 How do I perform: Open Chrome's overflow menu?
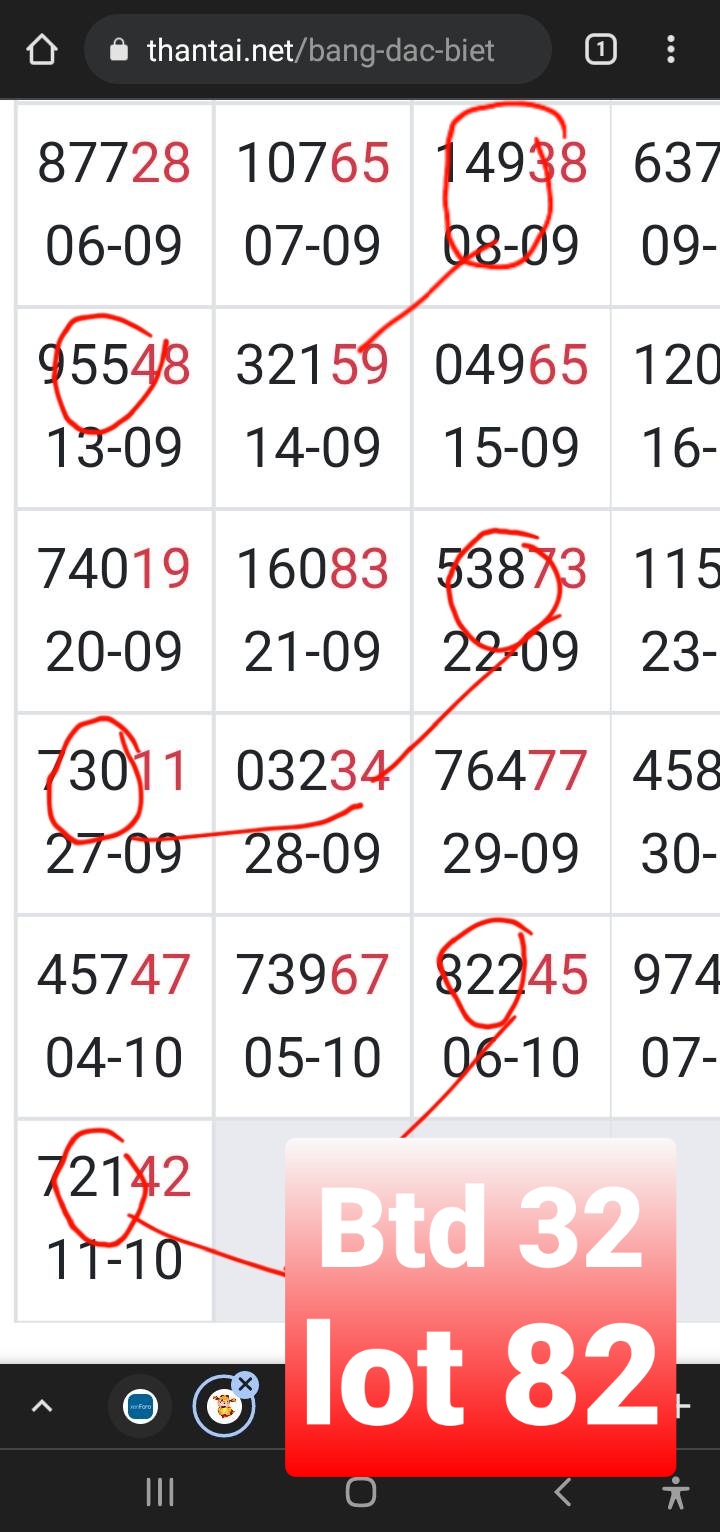tap(671, 49)
